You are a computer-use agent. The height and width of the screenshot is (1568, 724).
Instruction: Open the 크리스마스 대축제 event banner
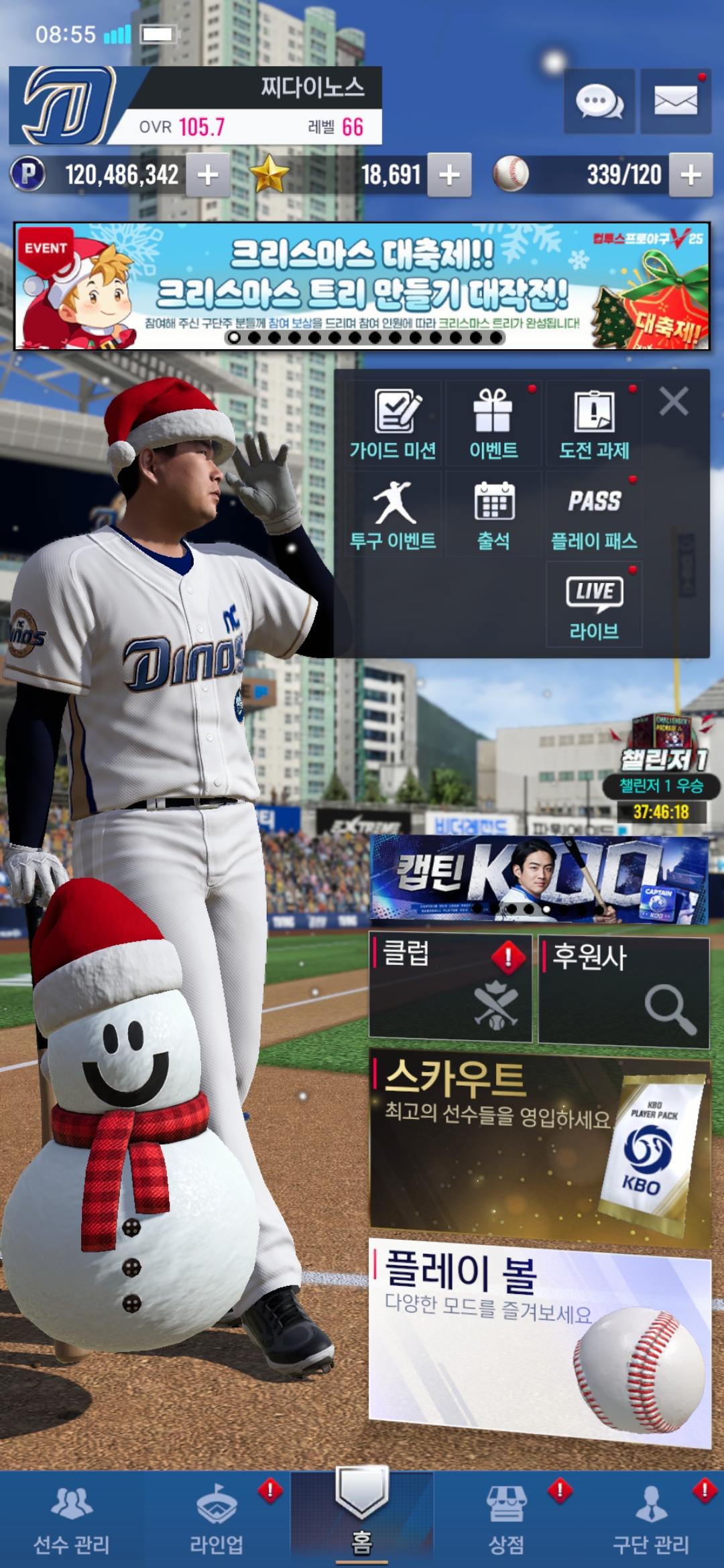click(x=362, y=286)
